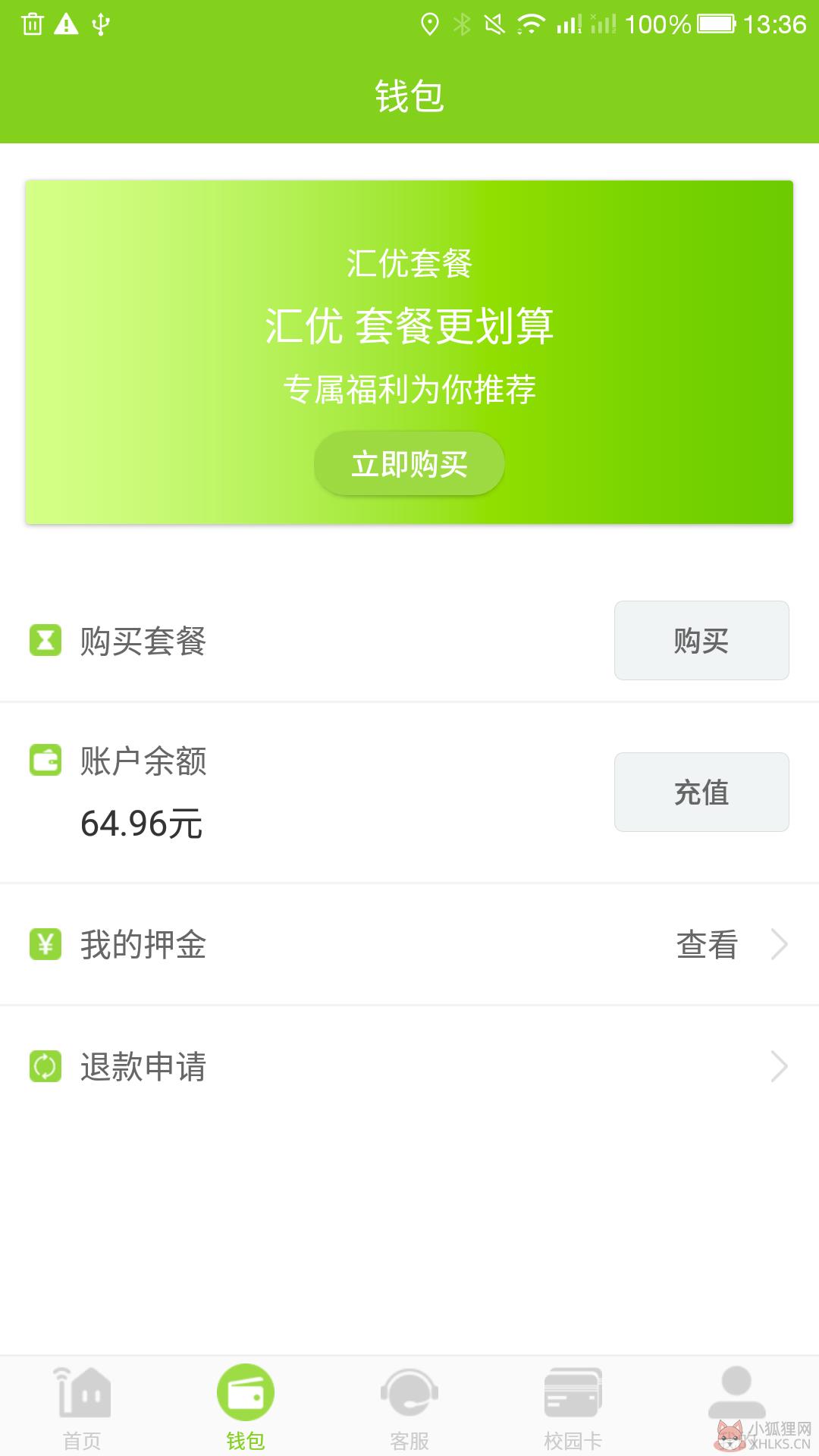Image resolution: width=819 pixels, height=1456 pixels.
Task: Tap 购买 next to 购买套餐
Action: click(701, 640)
